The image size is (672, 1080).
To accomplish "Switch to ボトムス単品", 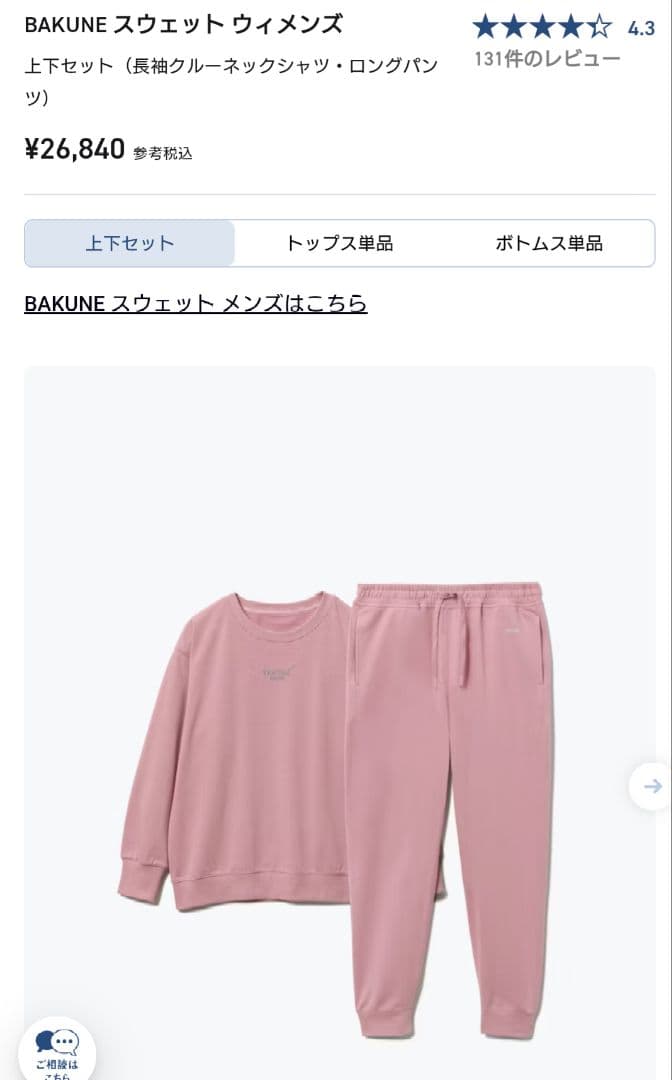I will (549, 243).
